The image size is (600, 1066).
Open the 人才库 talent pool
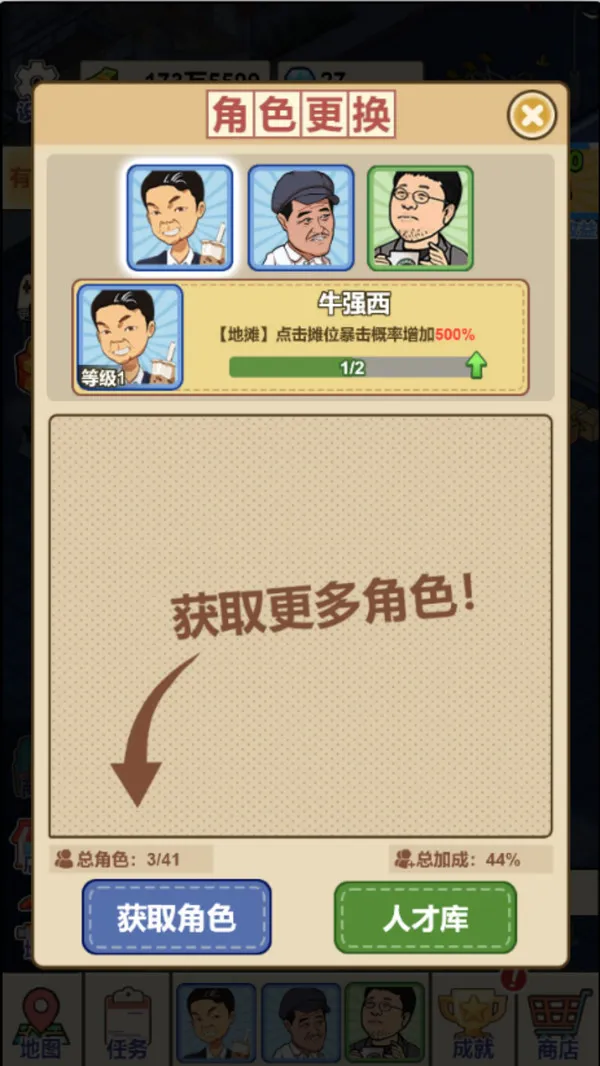tap(425, 917)
